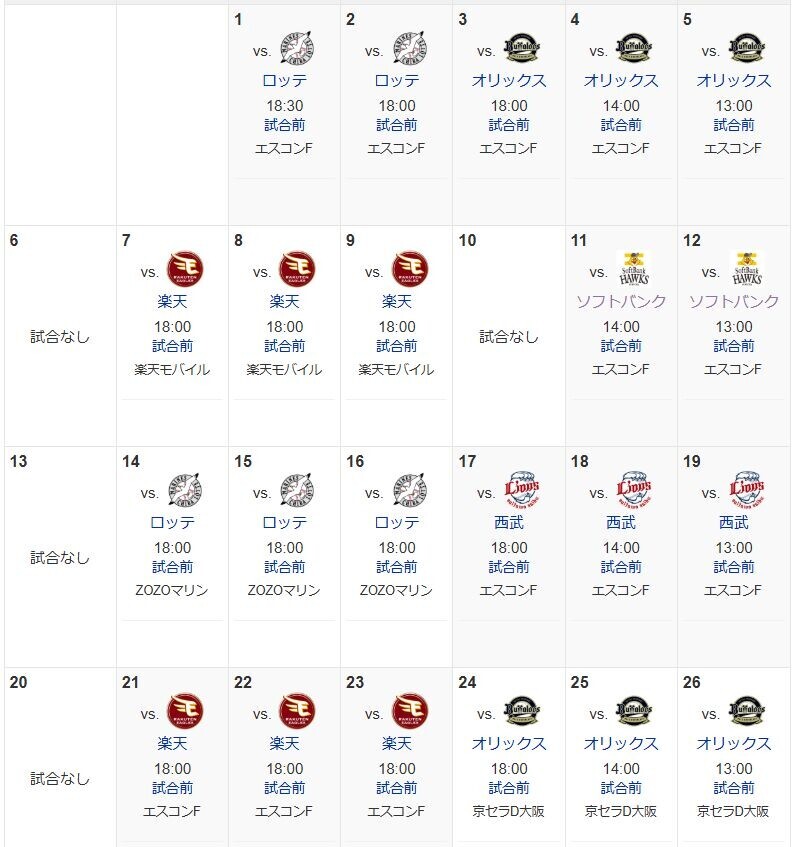Open 試合前 status on day 18
The width and height of the screenshot is (796, 847).
[621, 567]
